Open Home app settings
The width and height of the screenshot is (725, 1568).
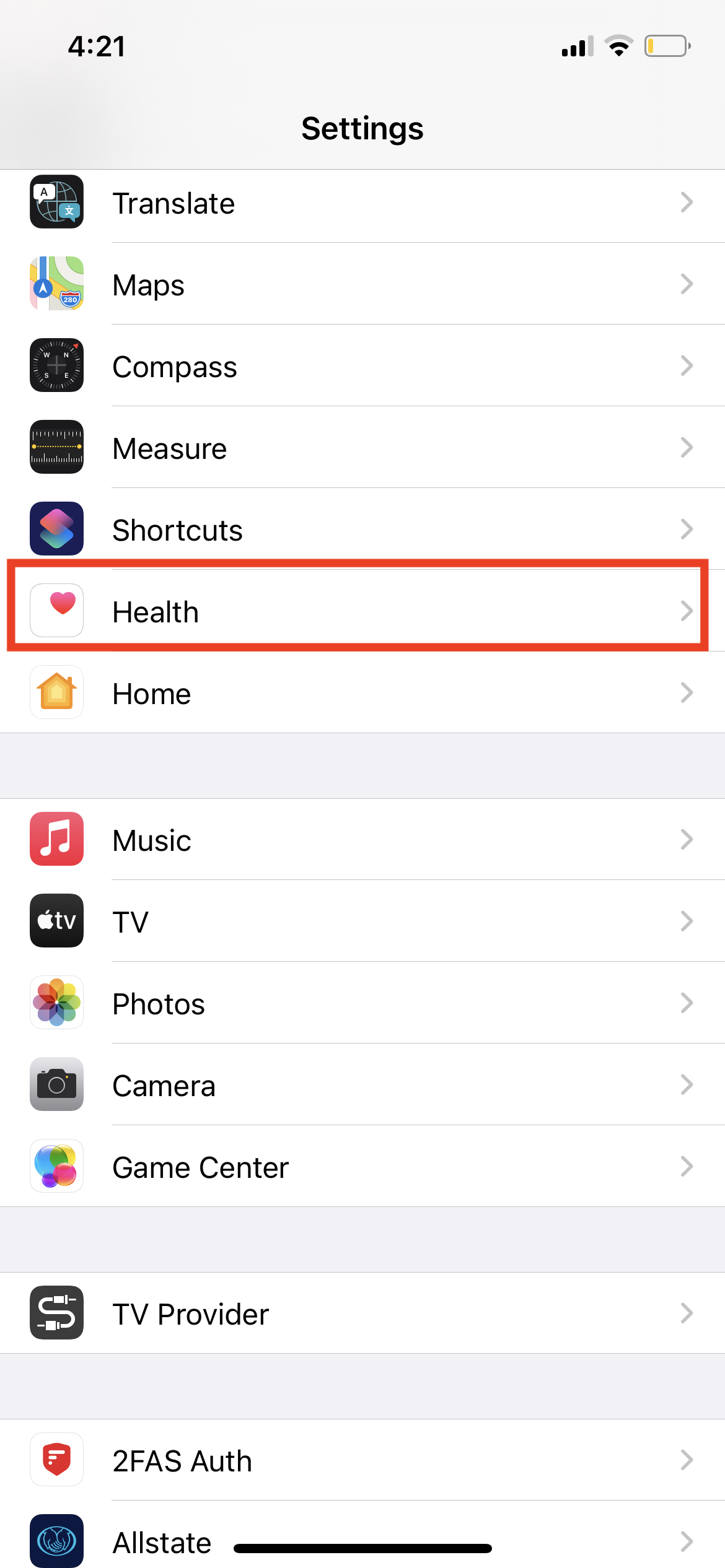(362, 692)
